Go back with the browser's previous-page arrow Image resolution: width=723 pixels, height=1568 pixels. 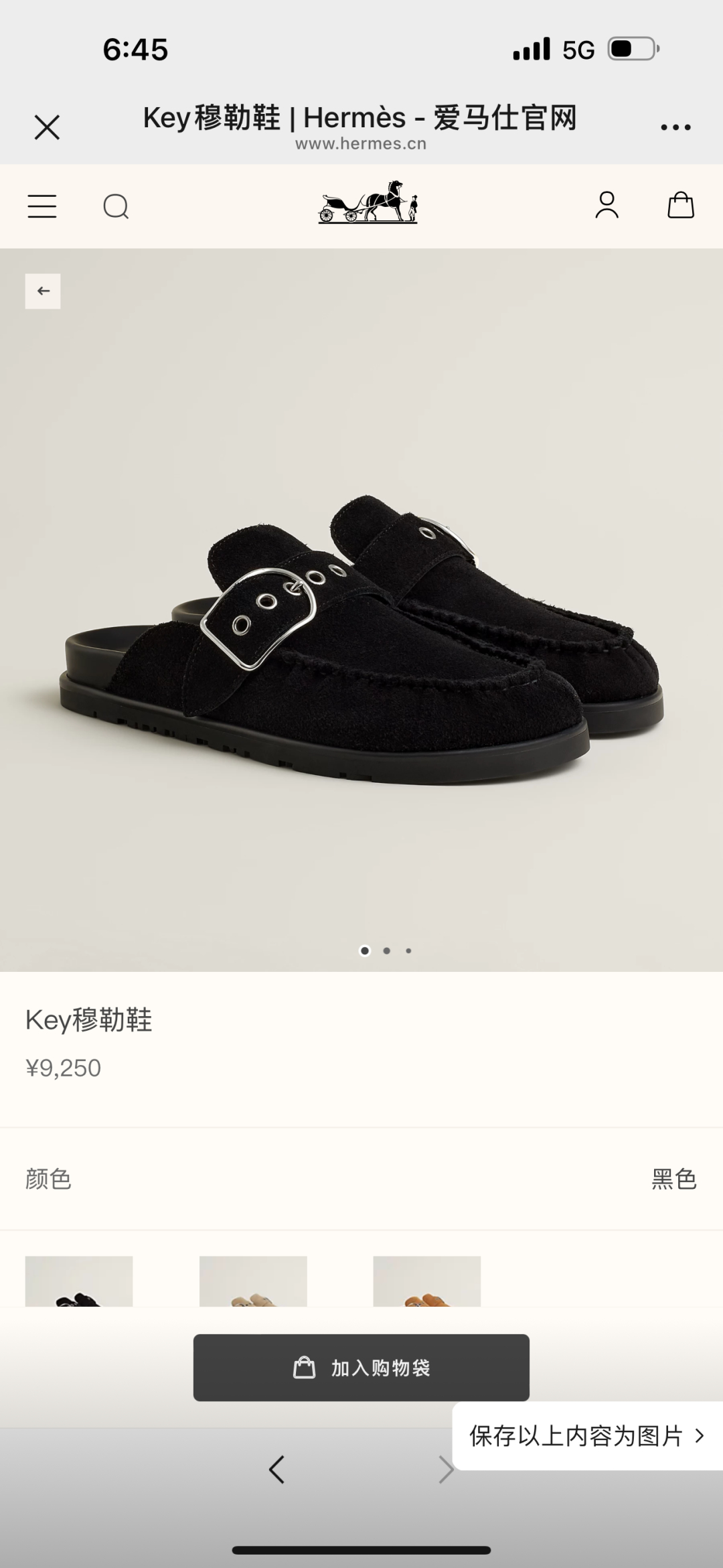(276, 1470)
